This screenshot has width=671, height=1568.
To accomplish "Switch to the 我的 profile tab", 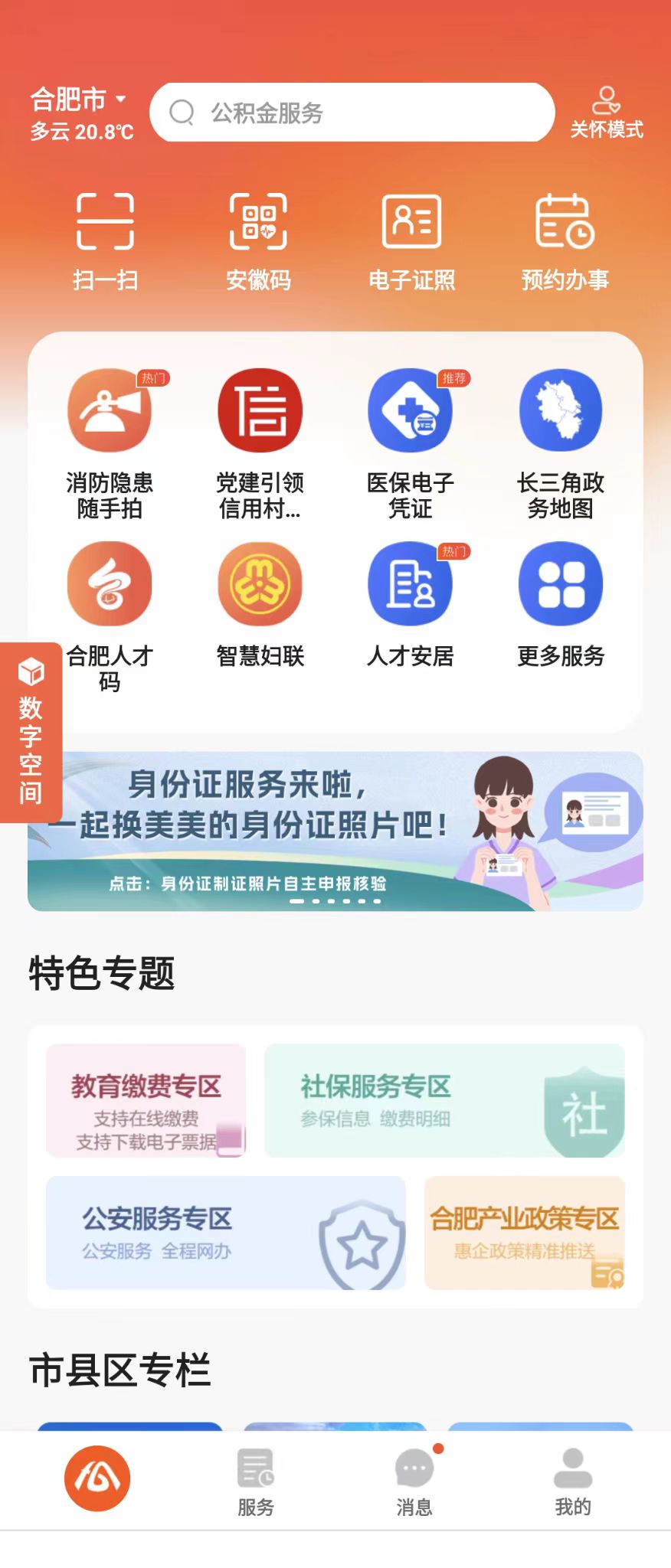I will 572,1481.
